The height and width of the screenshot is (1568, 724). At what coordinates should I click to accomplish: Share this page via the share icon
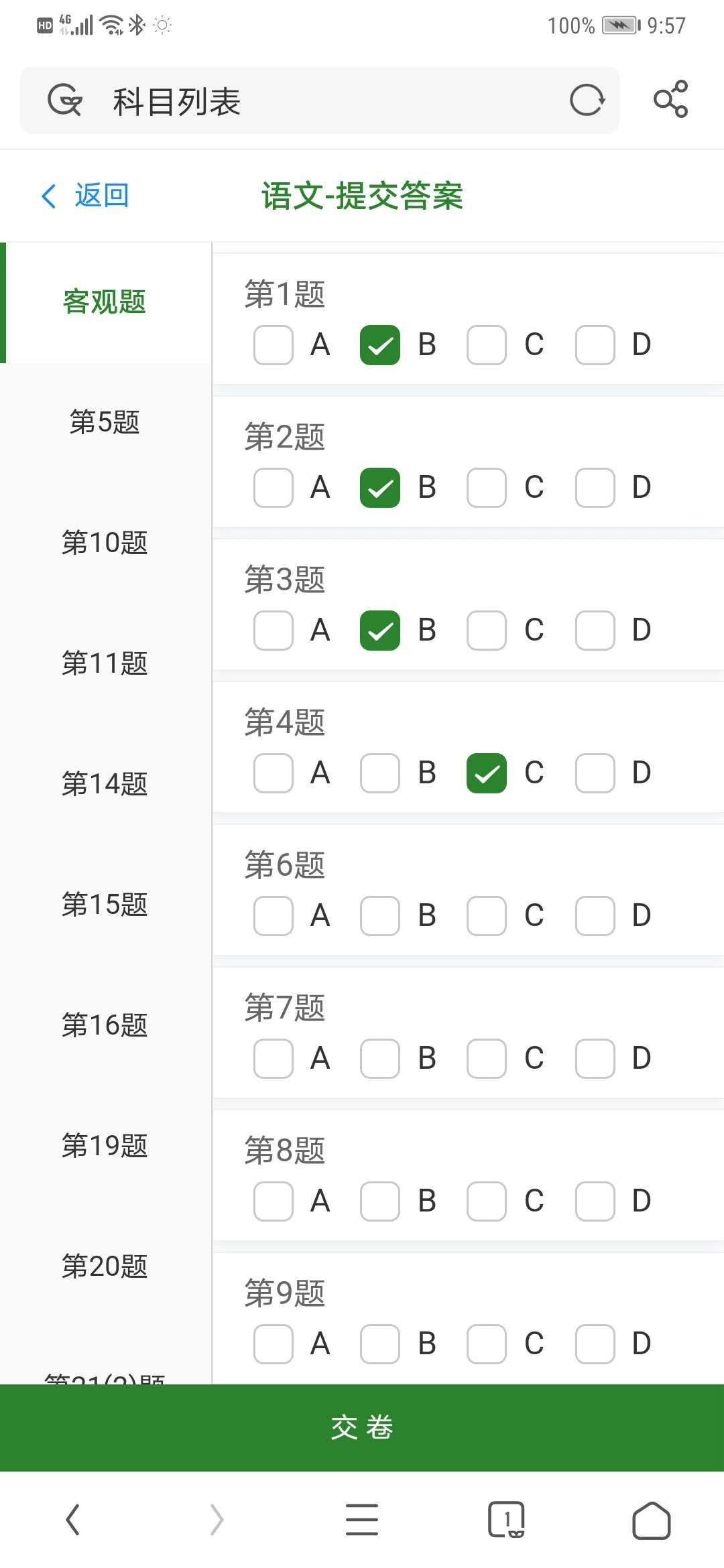point(670,99)
